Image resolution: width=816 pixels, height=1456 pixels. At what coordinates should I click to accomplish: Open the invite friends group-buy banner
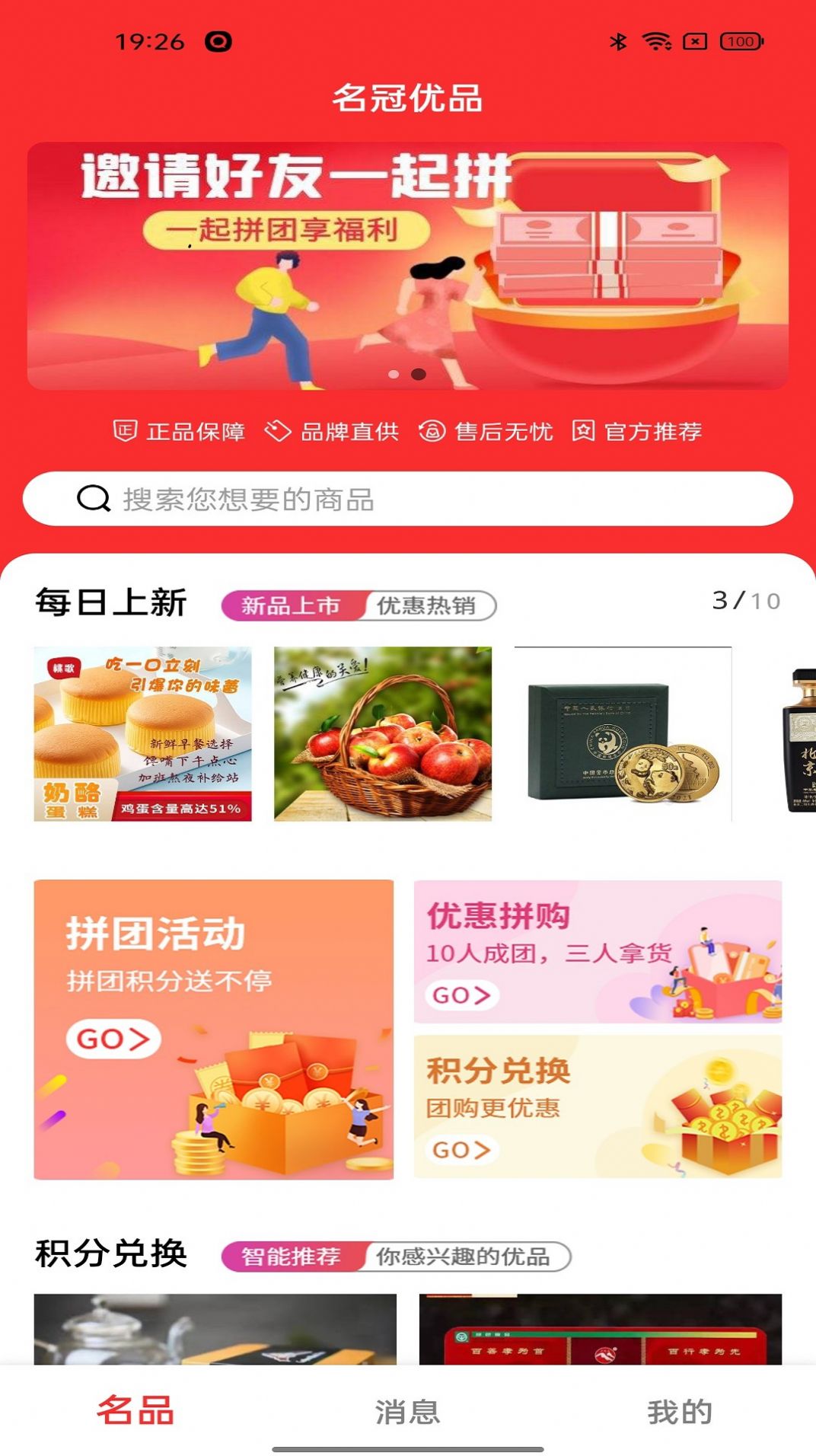tap(407, 266)
